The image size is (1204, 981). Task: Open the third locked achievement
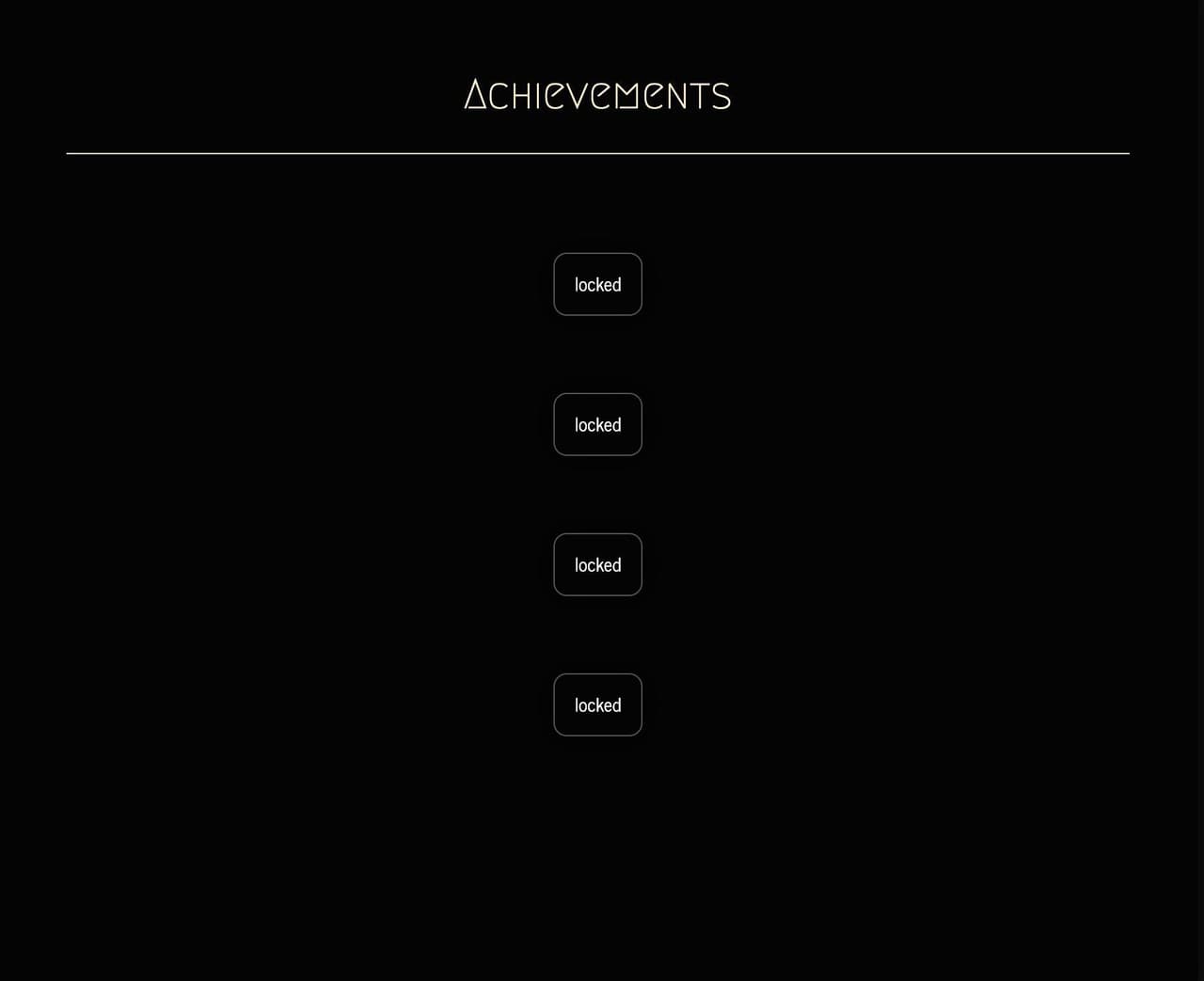pyautogui.click(x=597, y=564)
